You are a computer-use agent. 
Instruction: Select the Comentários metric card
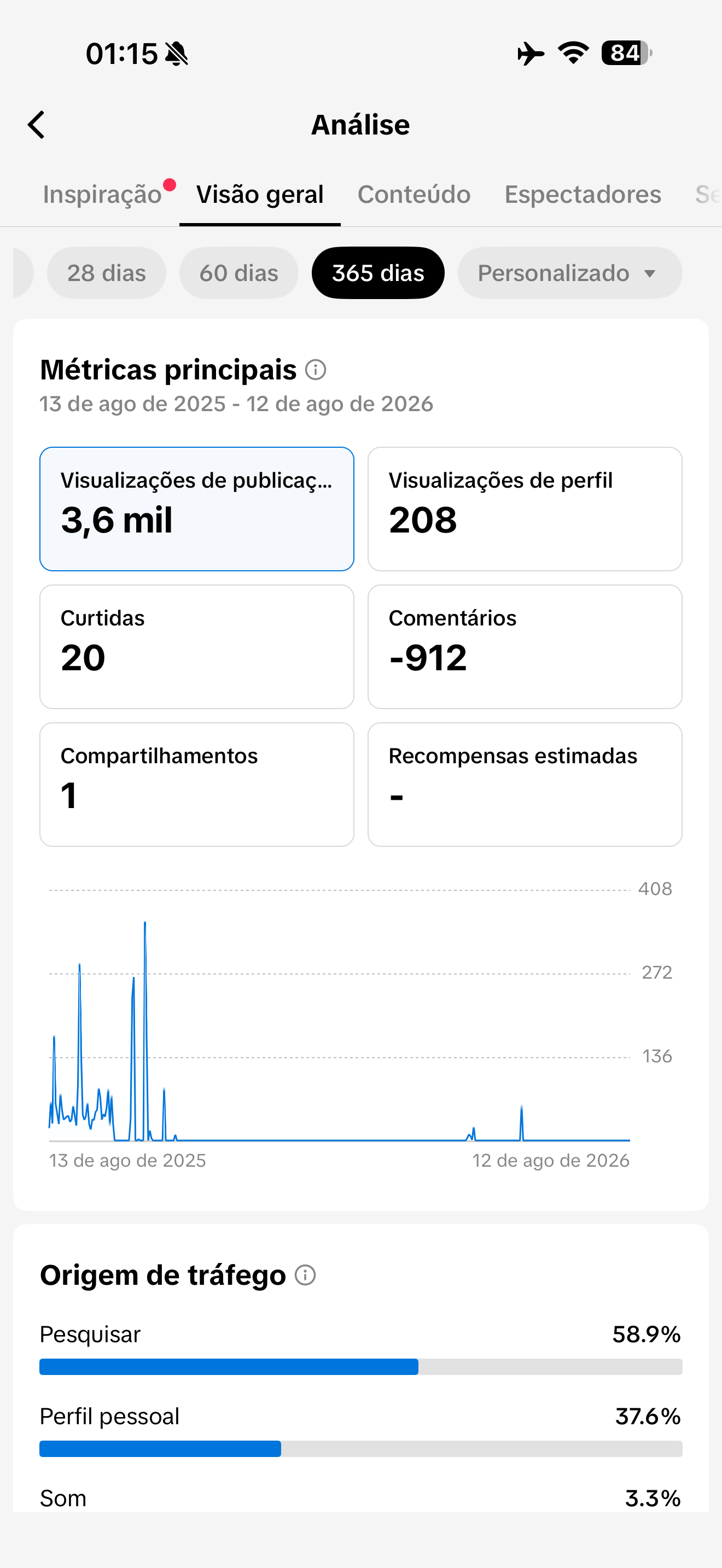525,646
